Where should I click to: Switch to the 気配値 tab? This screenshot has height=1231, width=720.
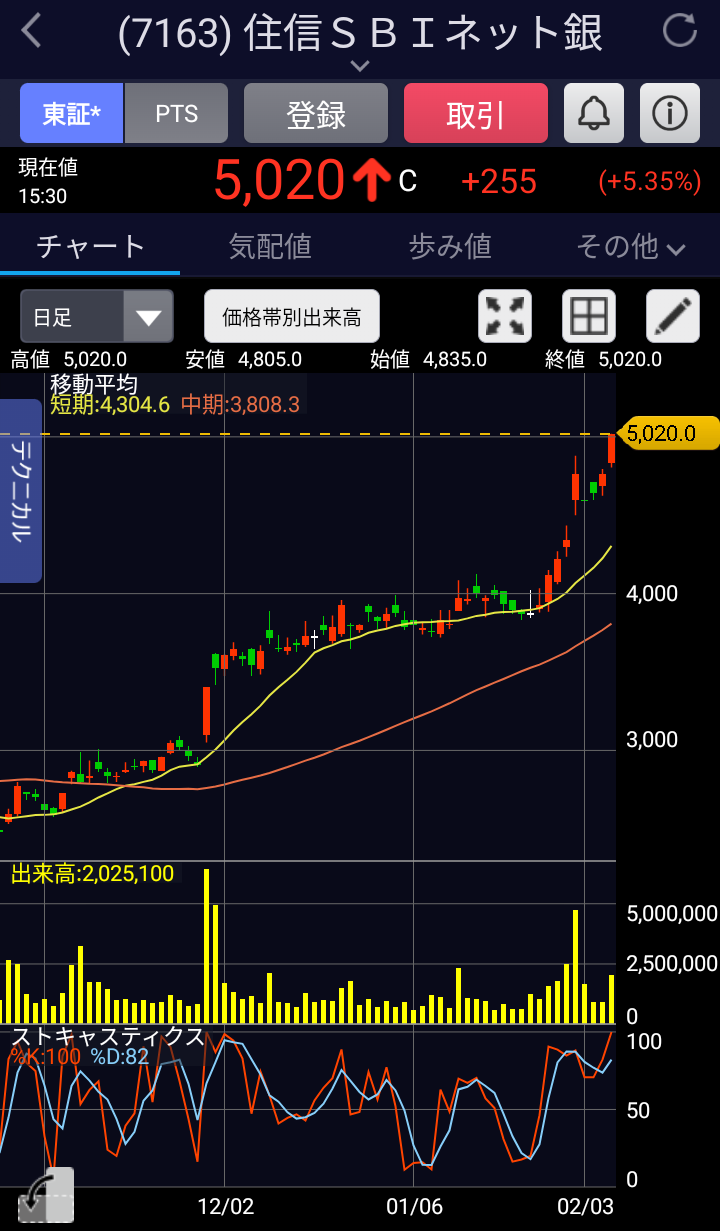[270, 246]
